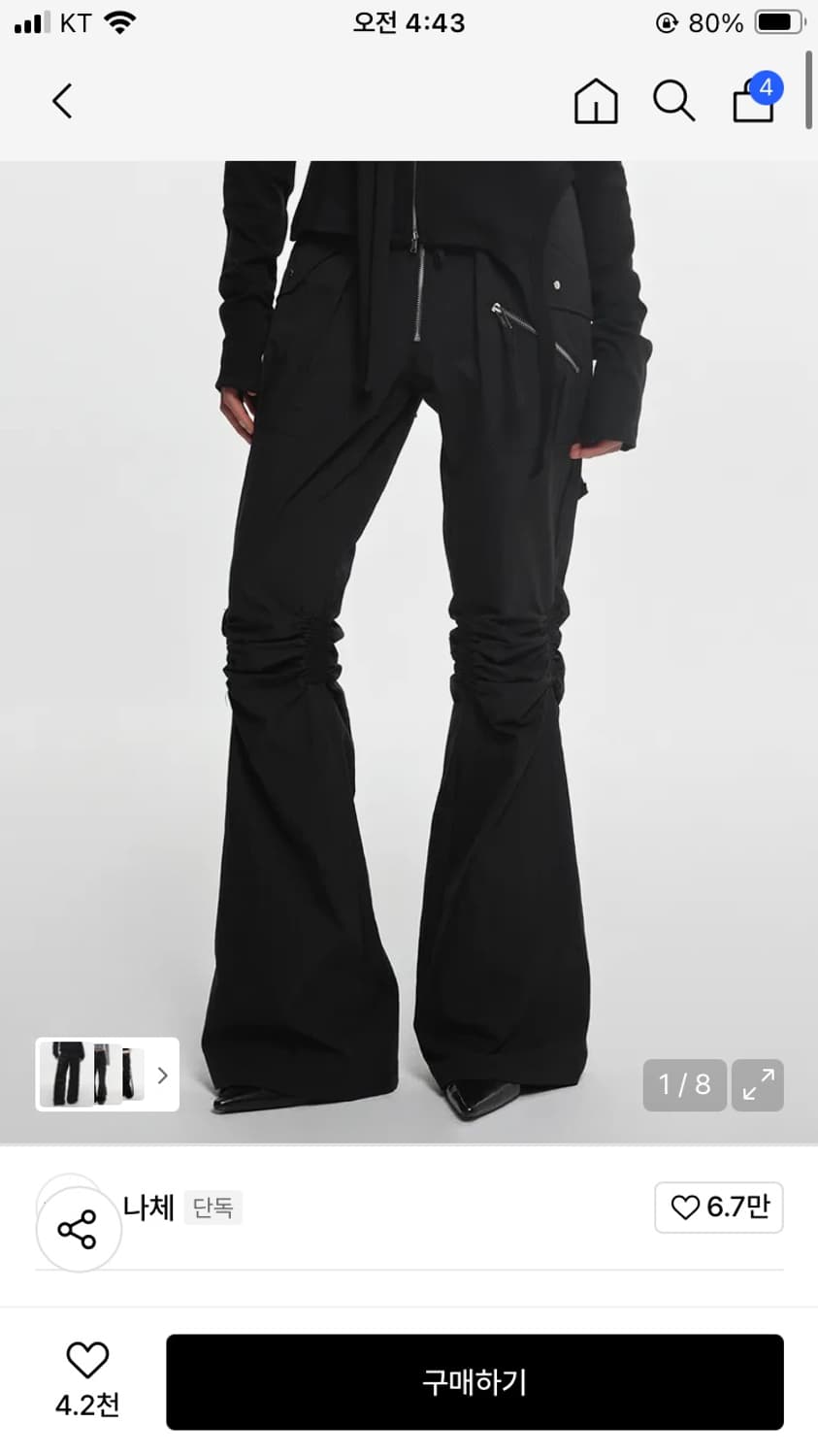
Task: Tap the Wi-Fi icon in the status bar
Action: [x=122, y=21]
